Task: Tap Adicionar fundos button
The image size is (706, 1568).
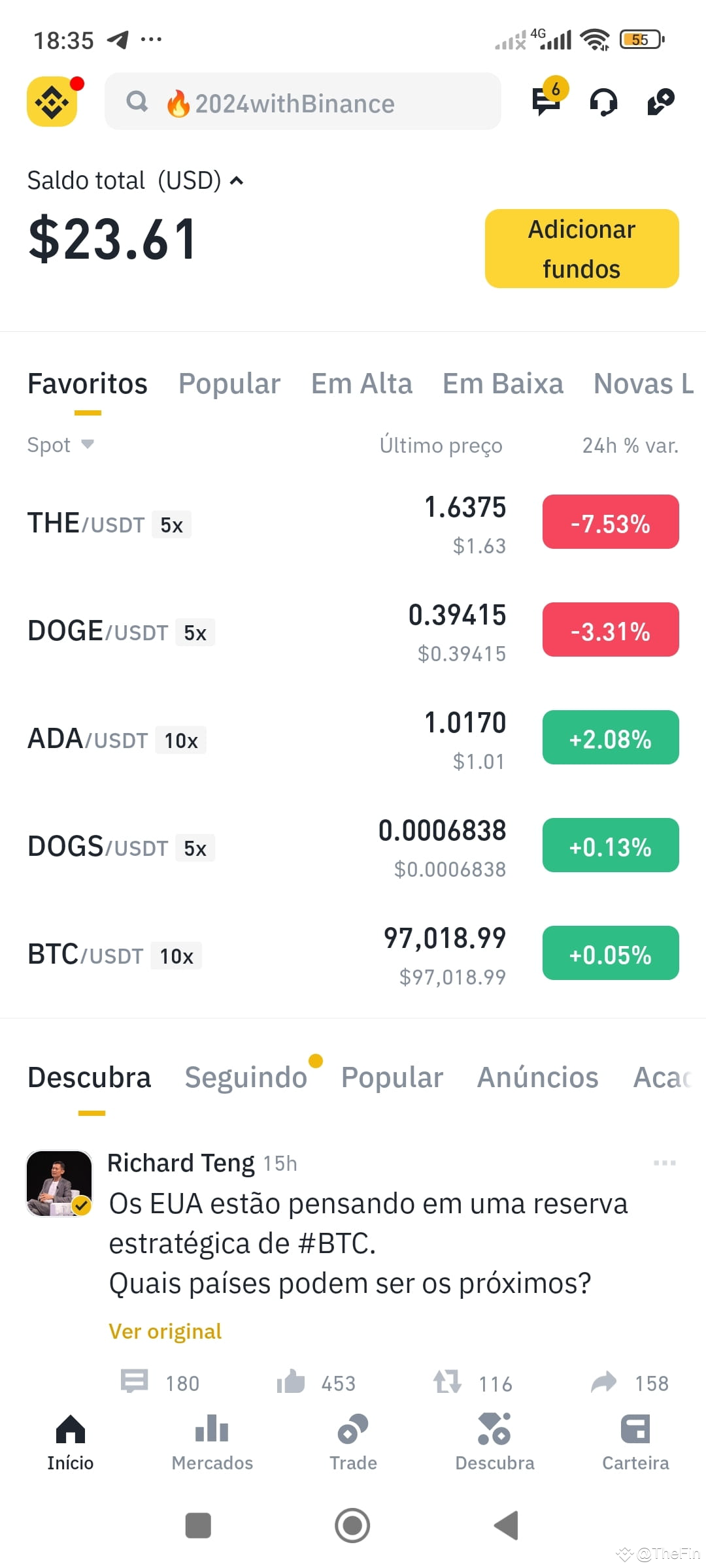Action: pos(582,248)
